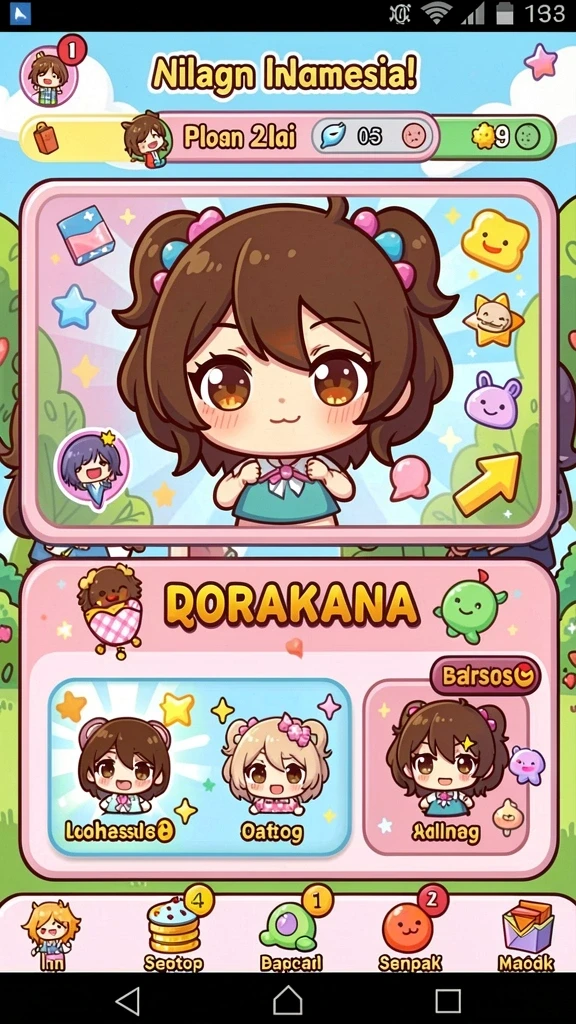The width and height of the screenshot is (576, 1024).
Task: Go to the system home screen
Action: point(287,1000)
